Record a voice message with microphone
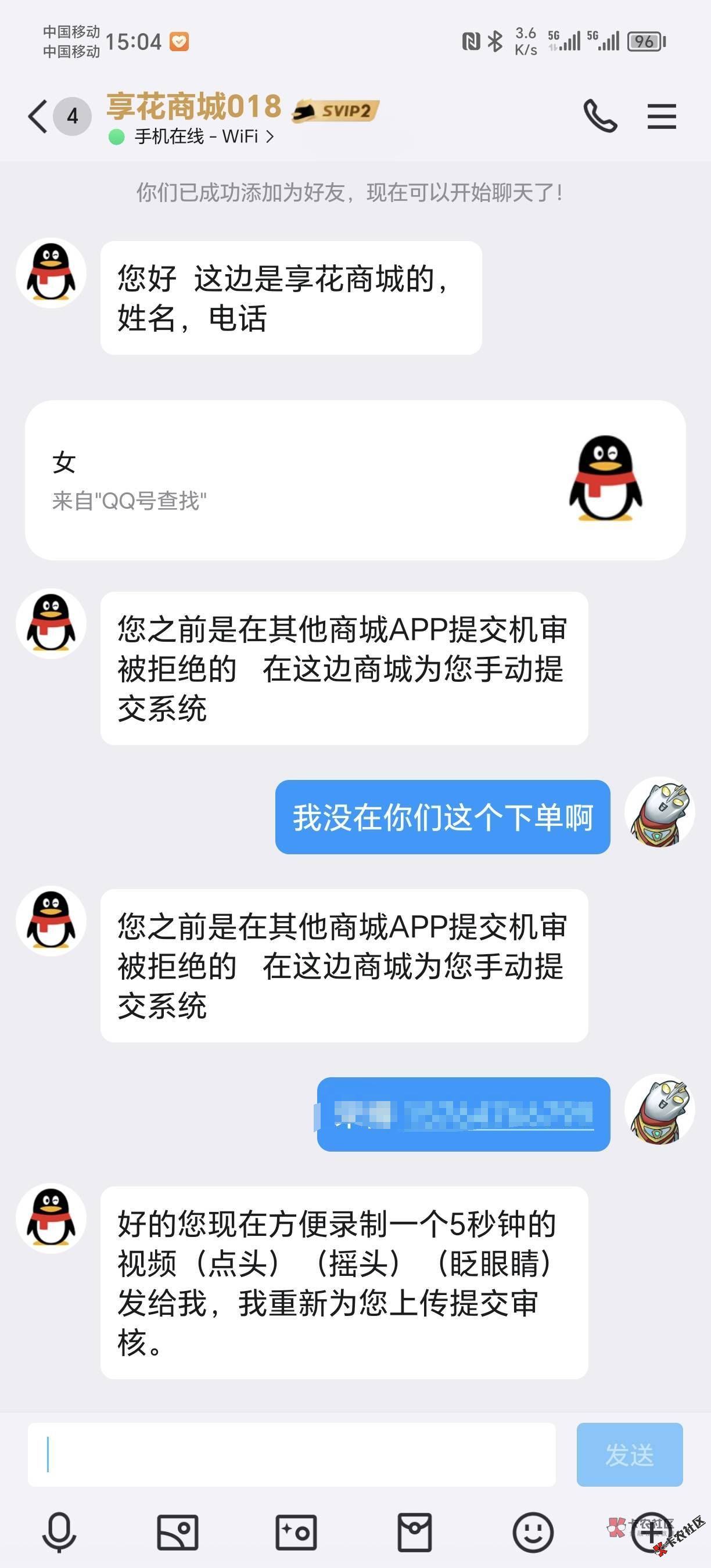Viewport: 711px width, 1568px height. pyautogui.click(x=59, y=1531)
